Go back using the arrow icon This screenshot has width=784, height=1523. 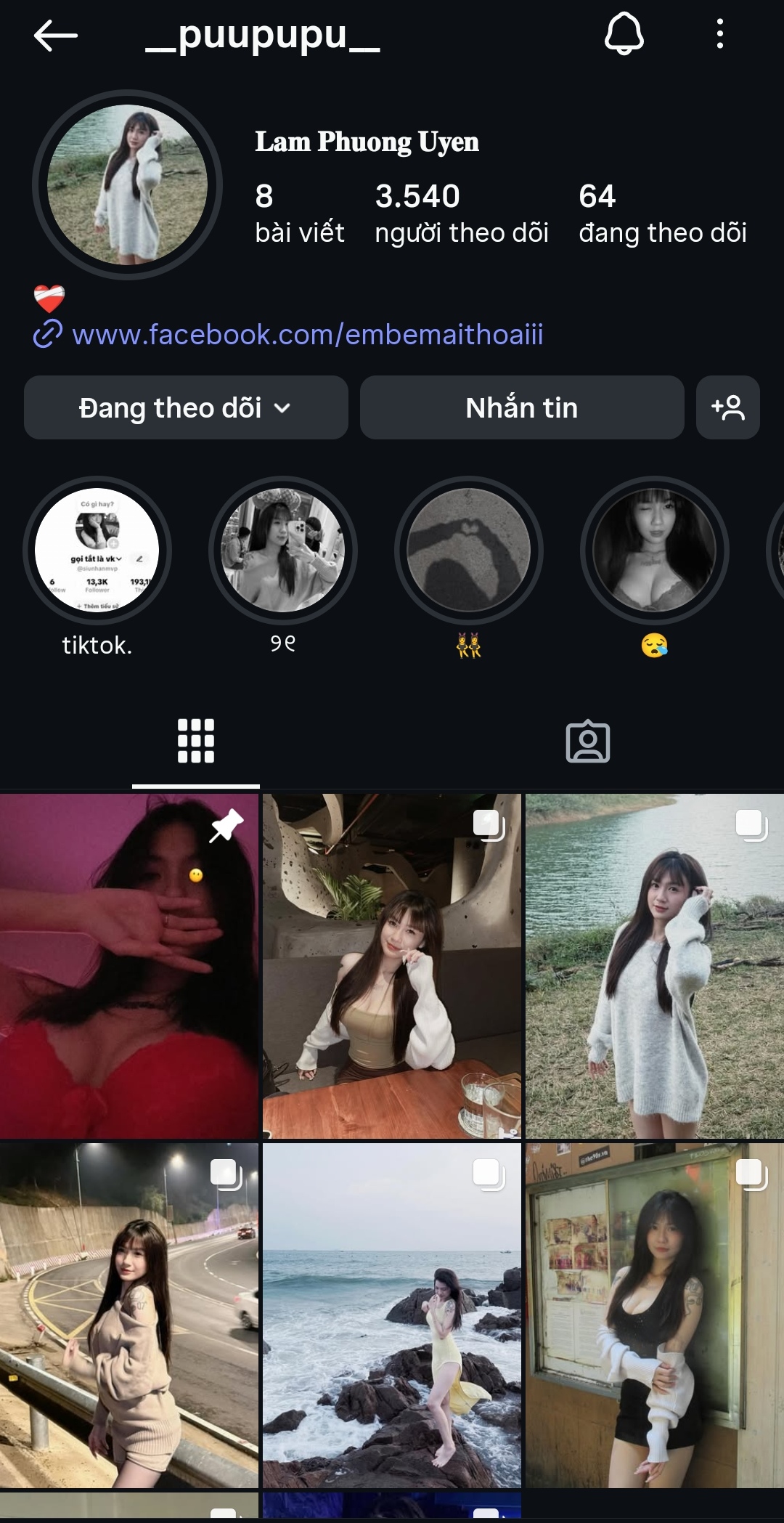pos(55,35)
